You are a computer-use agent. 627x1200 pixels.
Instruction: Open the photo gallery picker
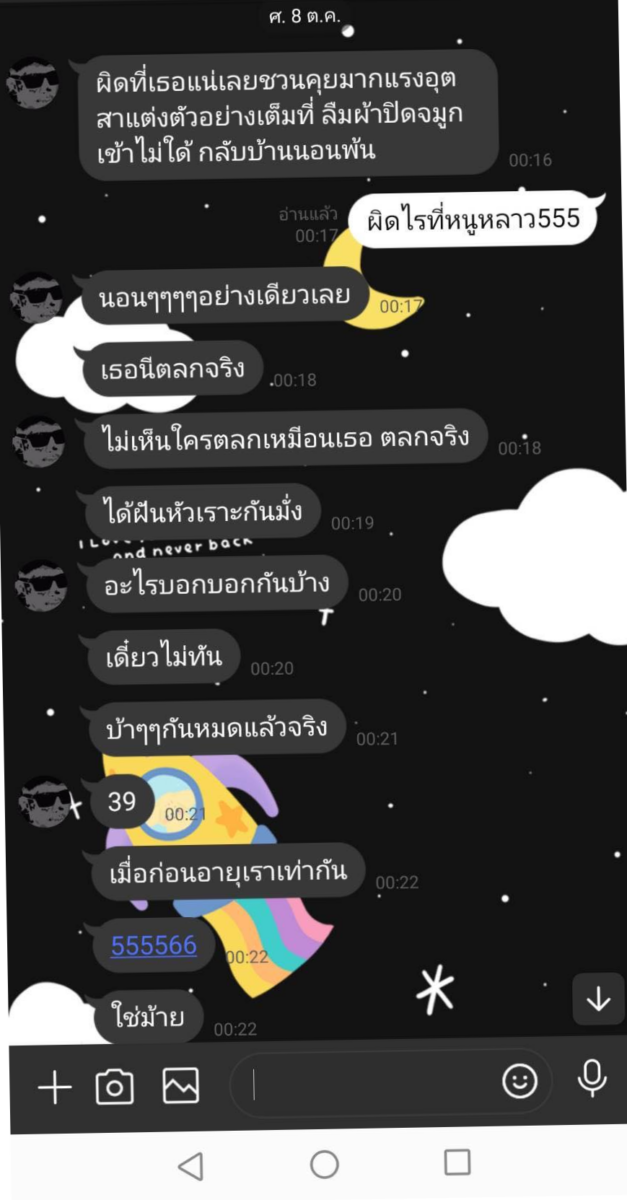(181, 1087)
